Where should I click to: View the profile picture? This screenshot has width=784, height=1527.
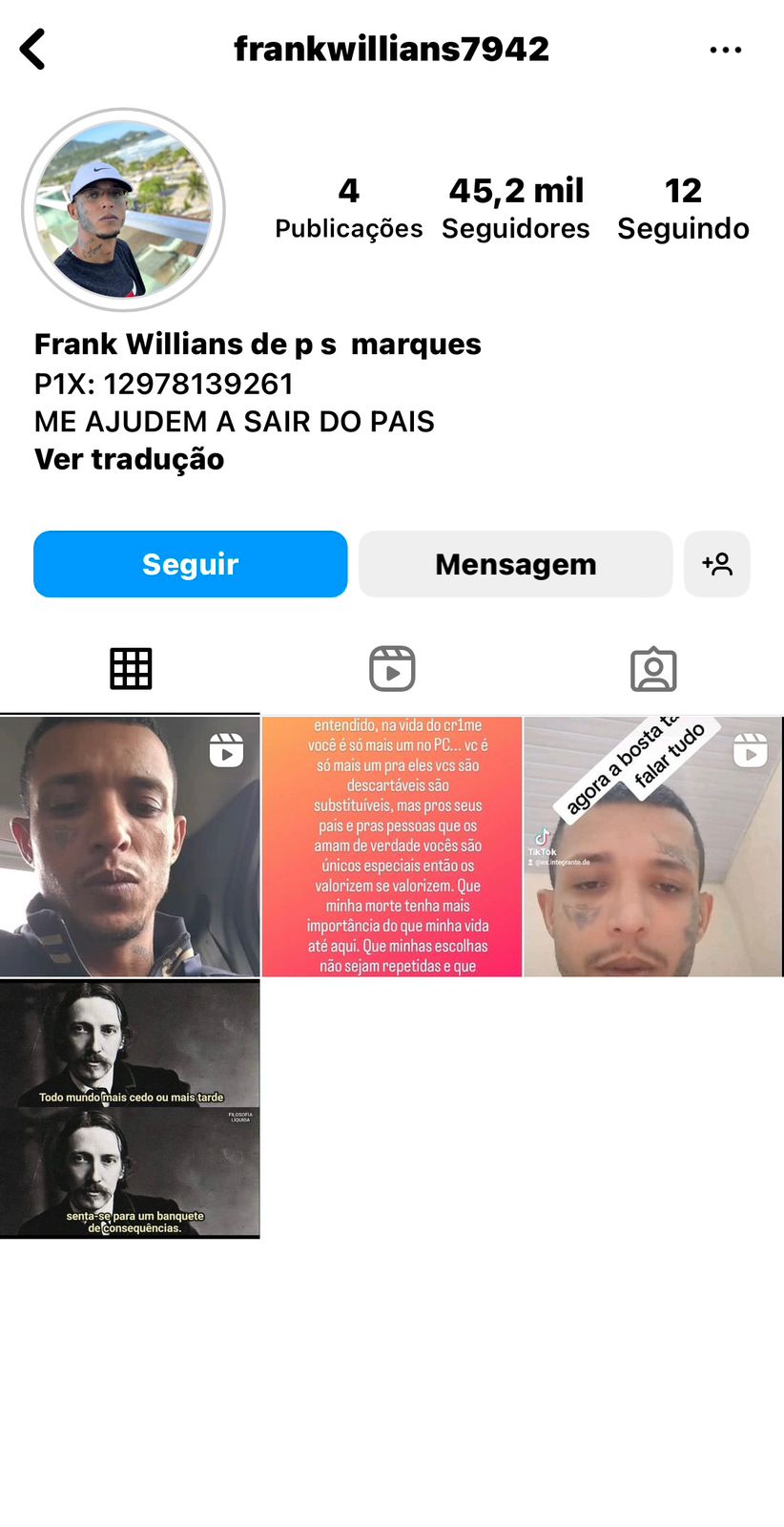(x=123, y=210)
